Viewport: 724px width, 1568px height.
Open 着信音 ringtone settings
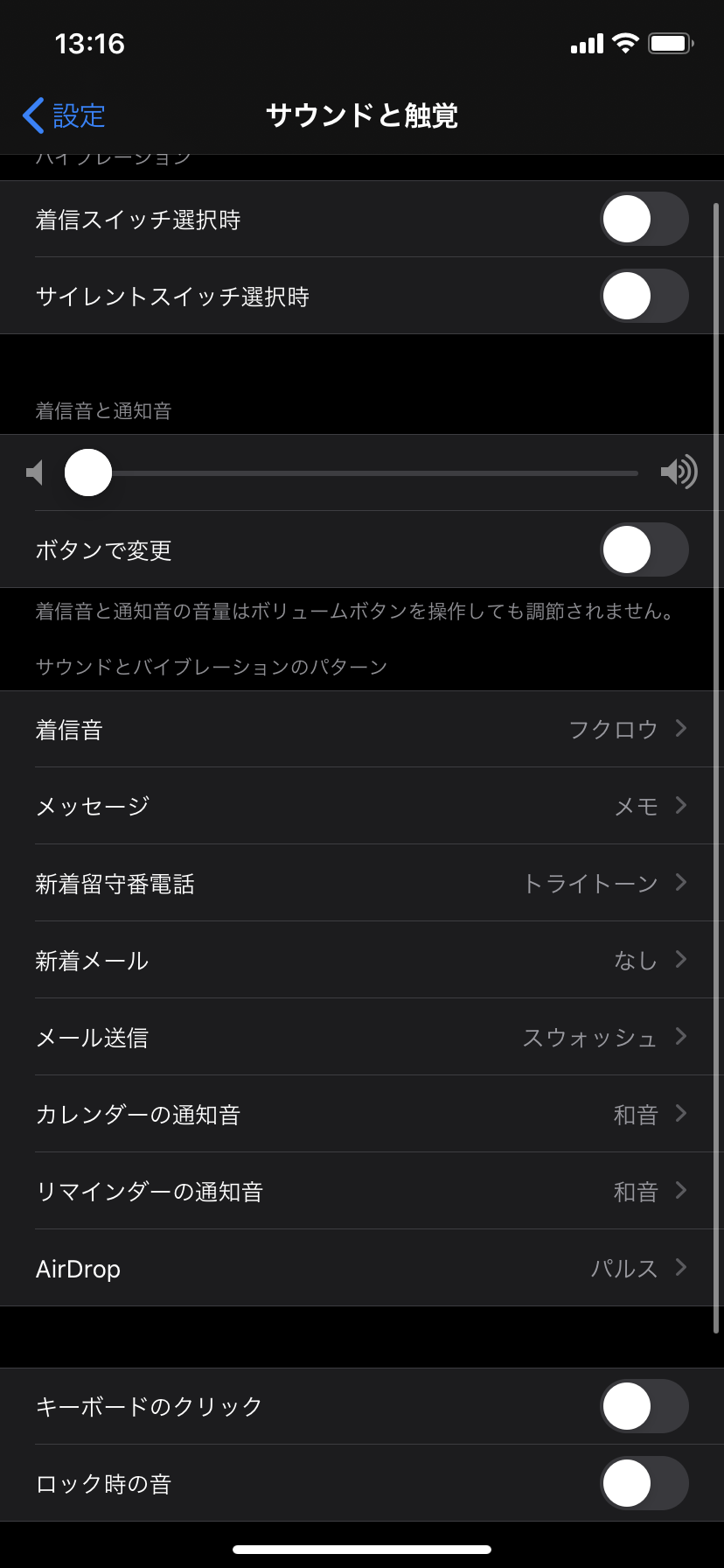[362, 729]
